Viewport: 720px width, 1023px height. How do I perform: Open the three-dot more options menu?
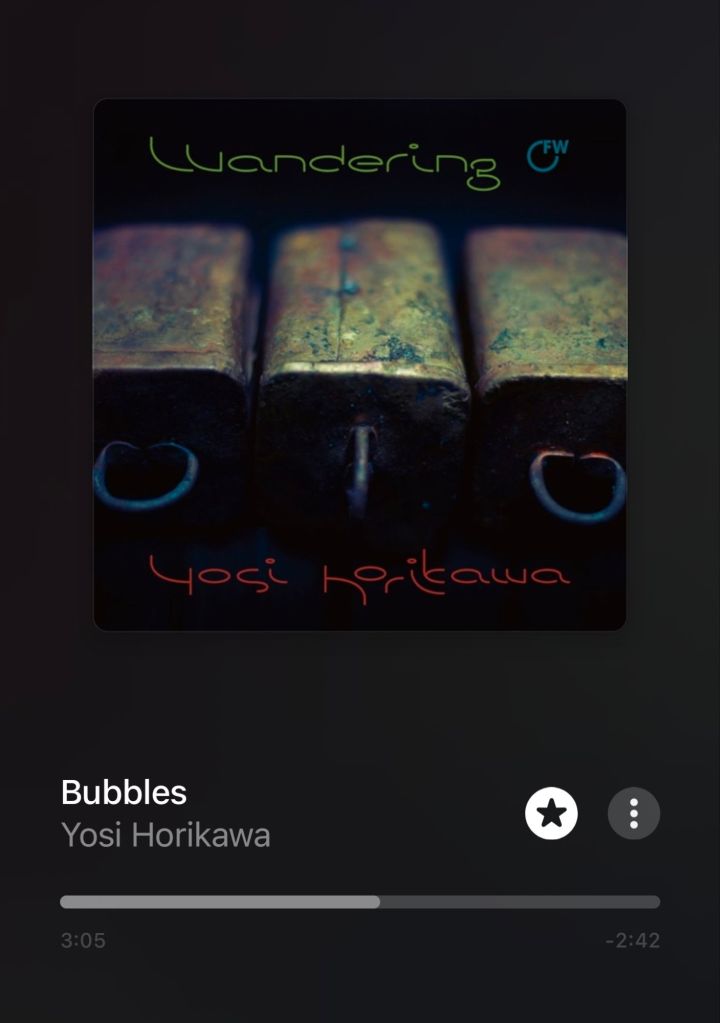tap(634, 813)
